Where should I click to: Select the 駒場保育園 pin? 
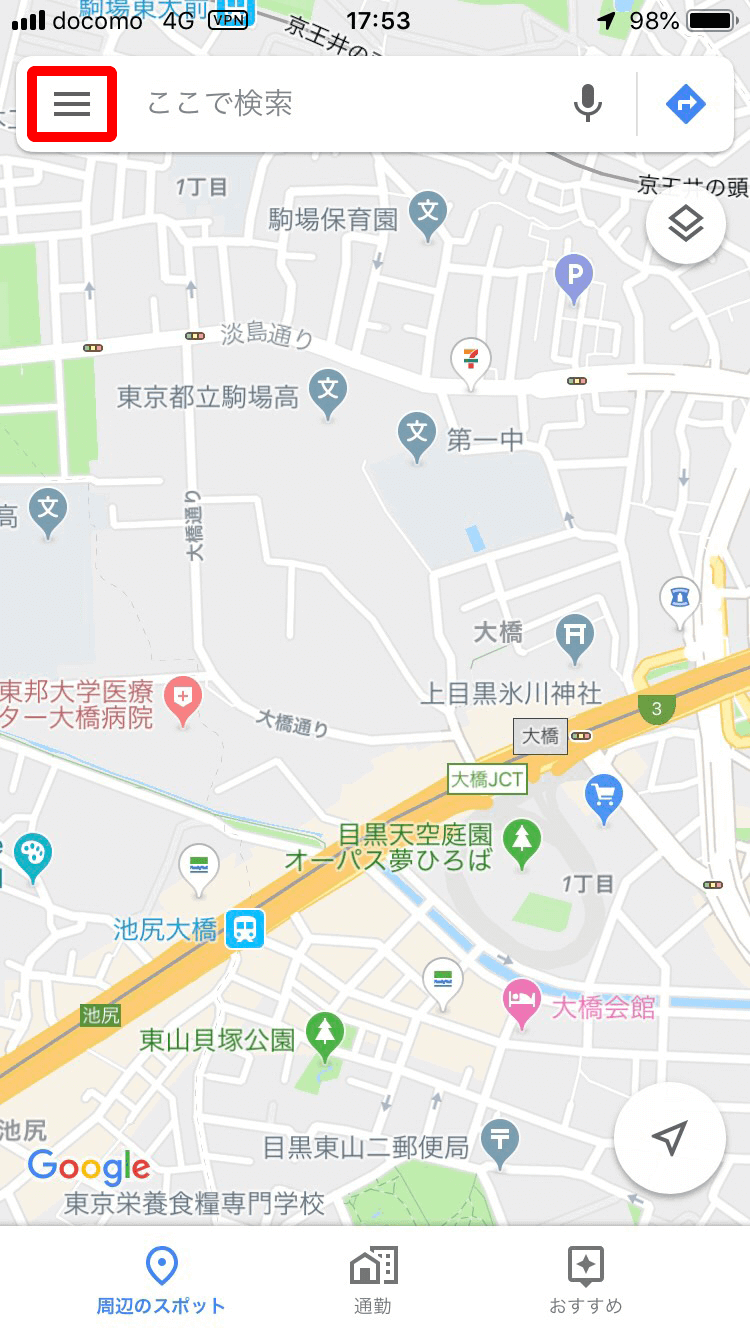click(428, 212)
